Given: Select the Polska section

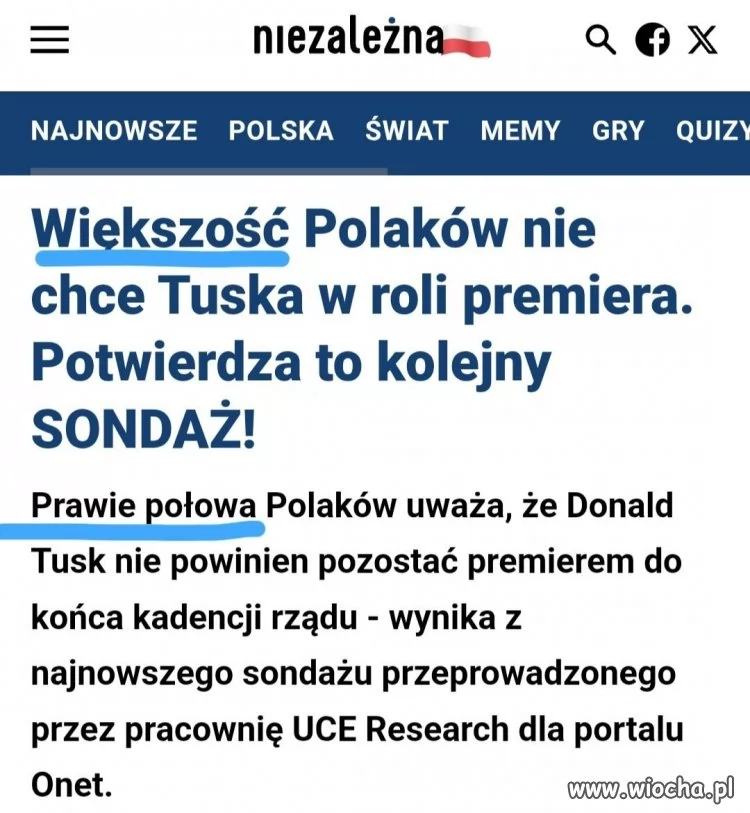Looking at the screenshot, I should pyautogui.click(x=281, y=131).
